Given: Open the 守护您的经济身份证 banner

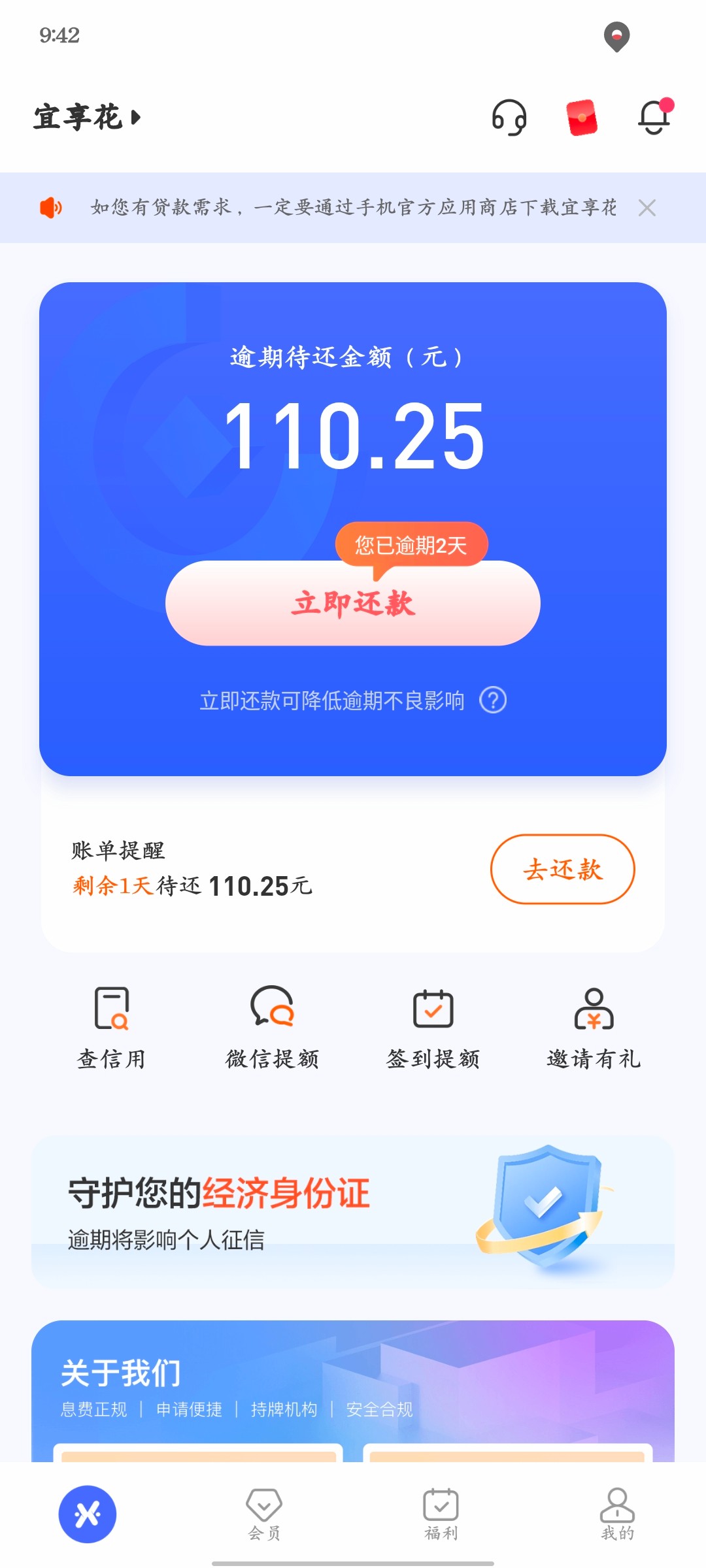Looking at the screenshot, I should 353,1212.
